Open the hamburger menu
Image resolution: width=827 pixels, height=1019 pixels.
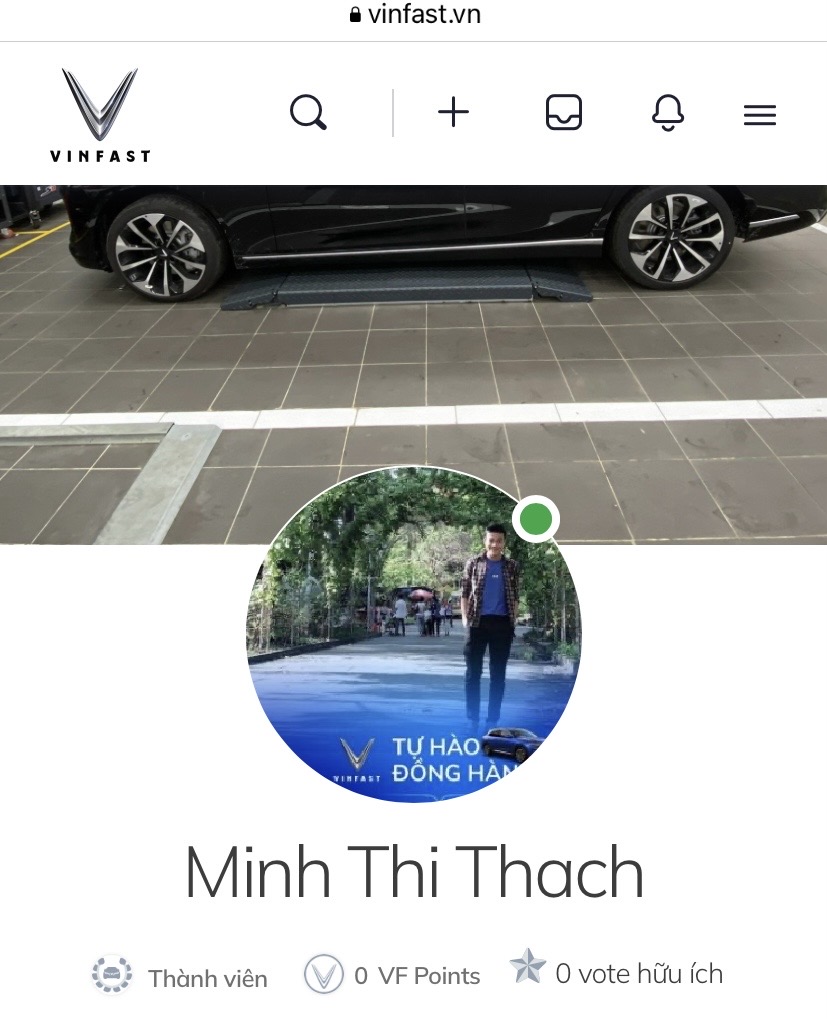[760, 115]
